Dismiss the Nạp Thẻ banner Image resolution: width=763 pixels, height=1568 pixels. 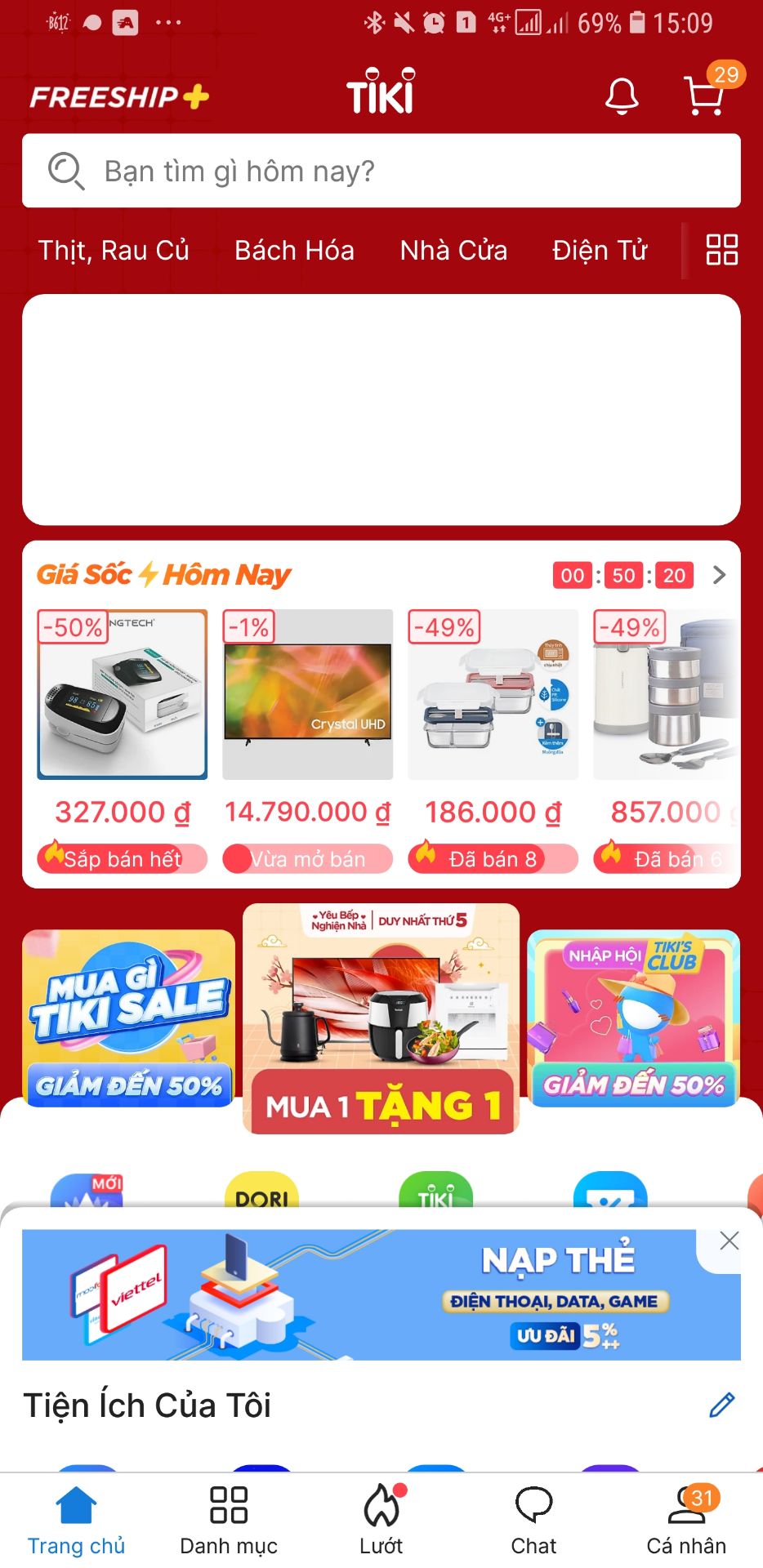click(729, 1241)
